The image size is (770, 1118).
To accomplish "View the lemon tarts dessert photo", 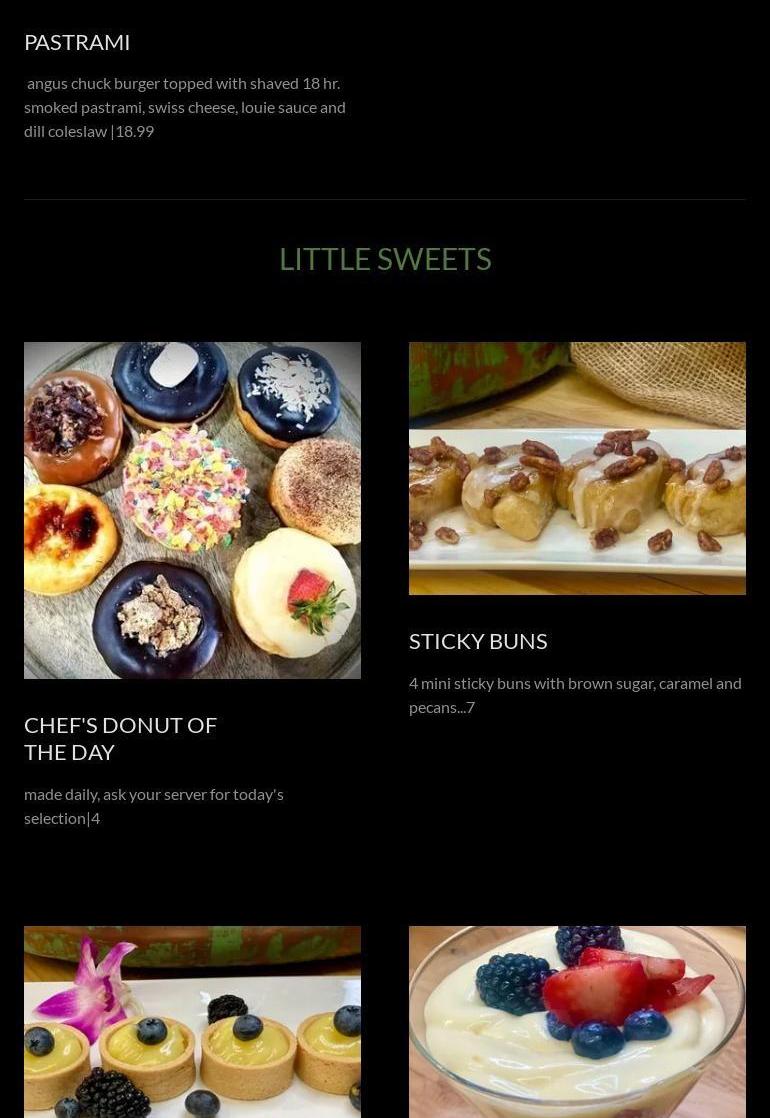I will pos(192,1021).
